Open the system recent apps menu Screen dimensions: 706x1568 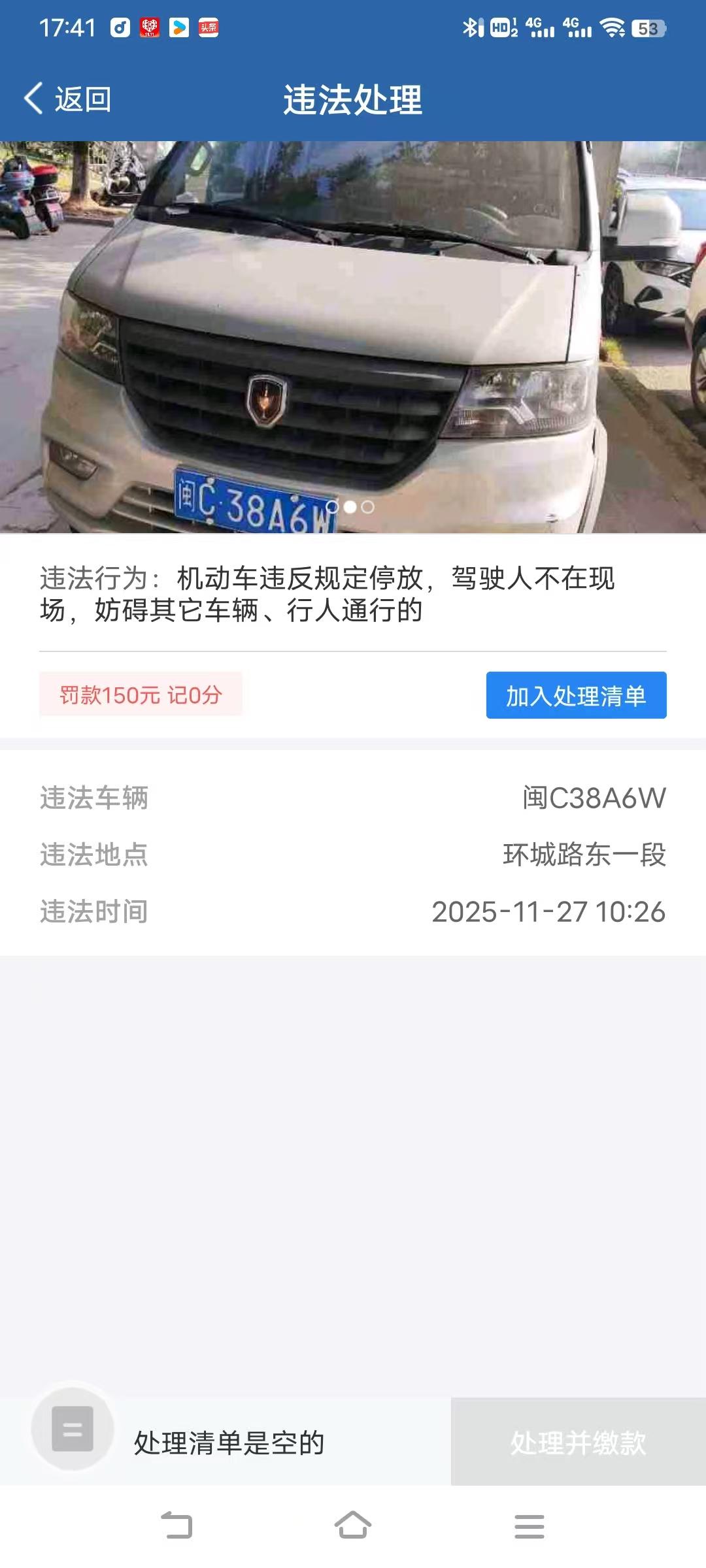[x=529, y=1526]
